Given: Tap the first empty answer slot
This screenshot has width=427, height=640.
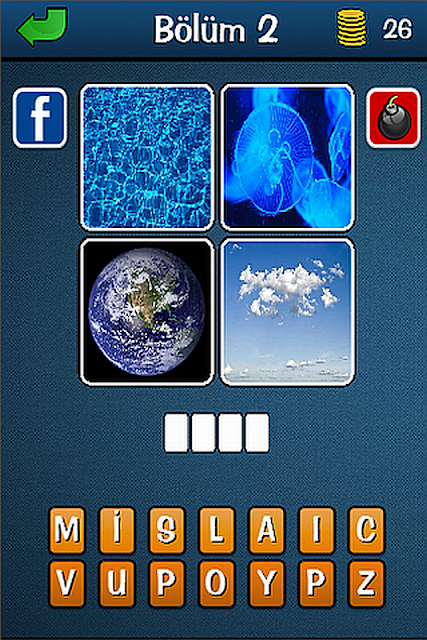Looking at the screenshot, I should tap(176, 433).
